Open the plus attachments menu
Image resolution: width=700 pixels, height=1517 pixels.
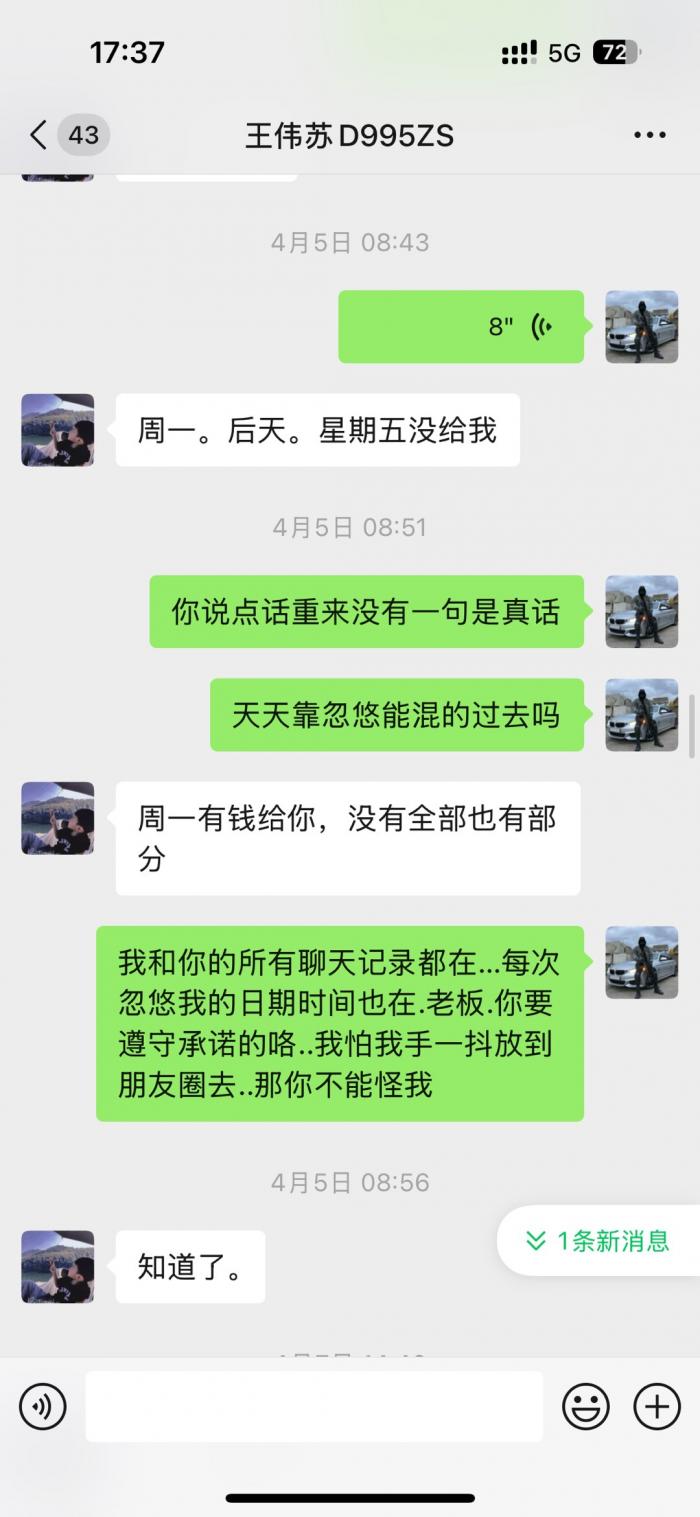(x=657, y=1406)
